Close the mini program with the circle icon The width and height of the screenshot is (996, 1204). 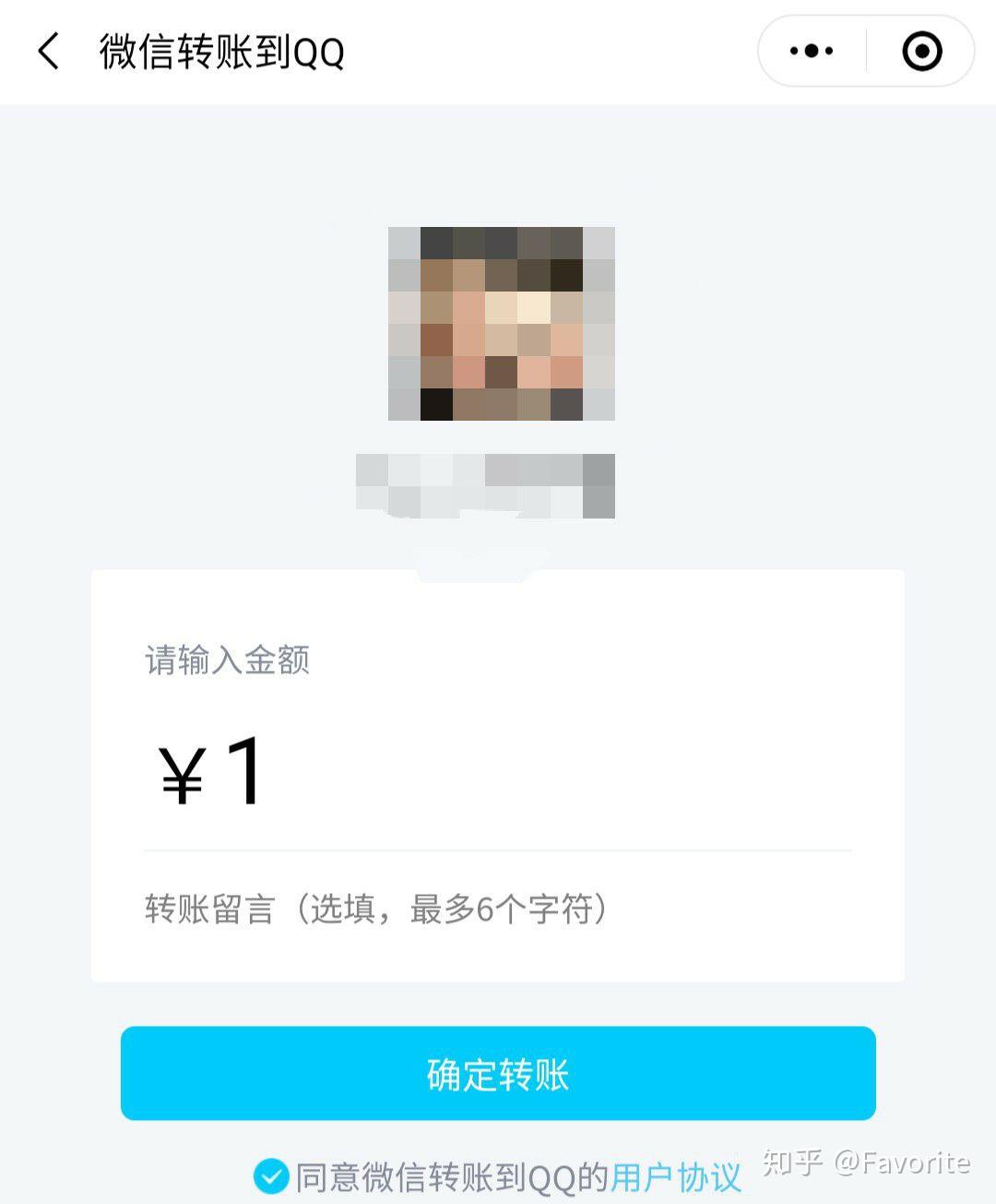pyautogui.click(x=921, y=51)
